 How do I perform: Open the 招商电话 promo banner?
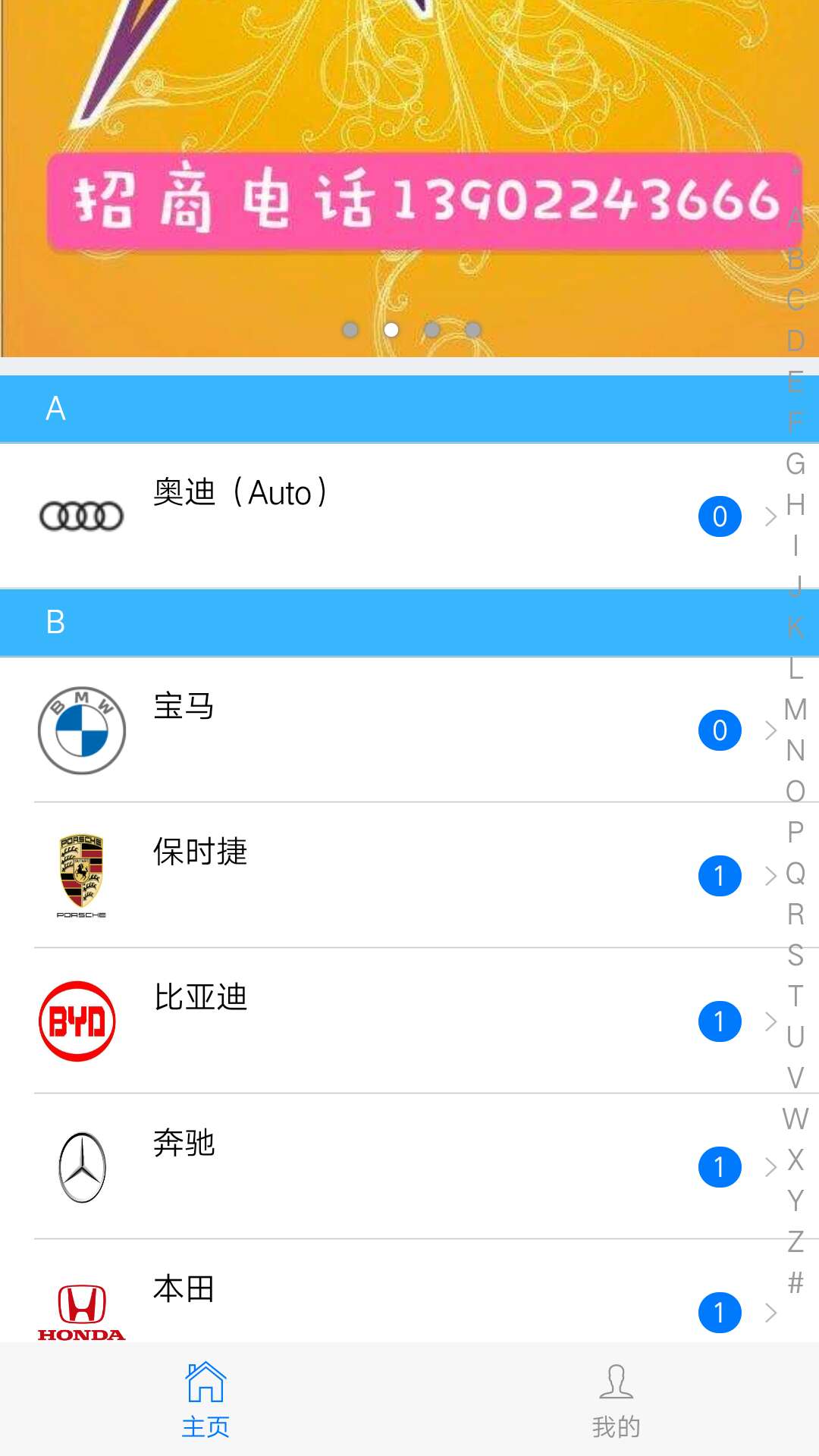pyautogui.click(x=409, y=201)
